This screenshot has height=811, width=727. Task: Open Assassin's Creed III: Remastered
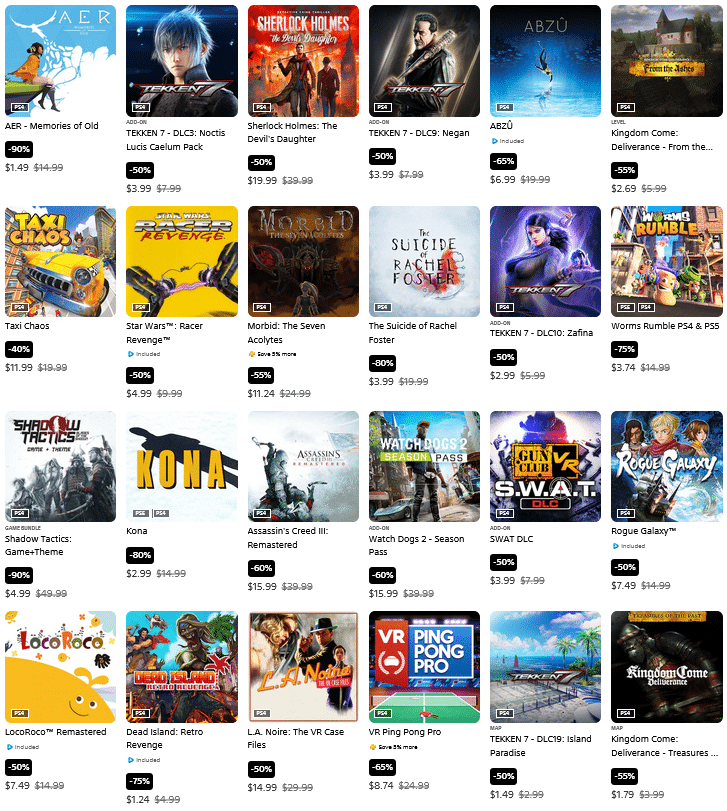click(x=303, y=465)
